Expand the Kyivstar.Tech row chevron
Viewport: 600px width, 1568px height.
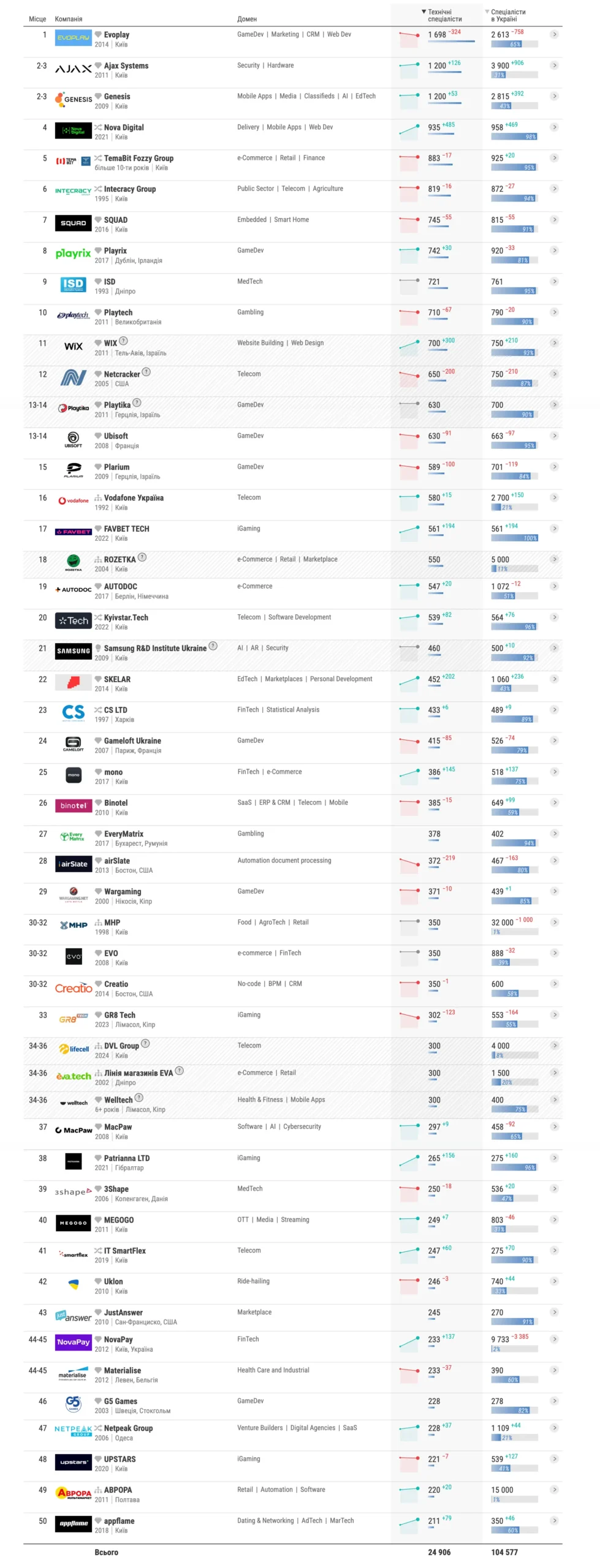[x=554, y=617]
